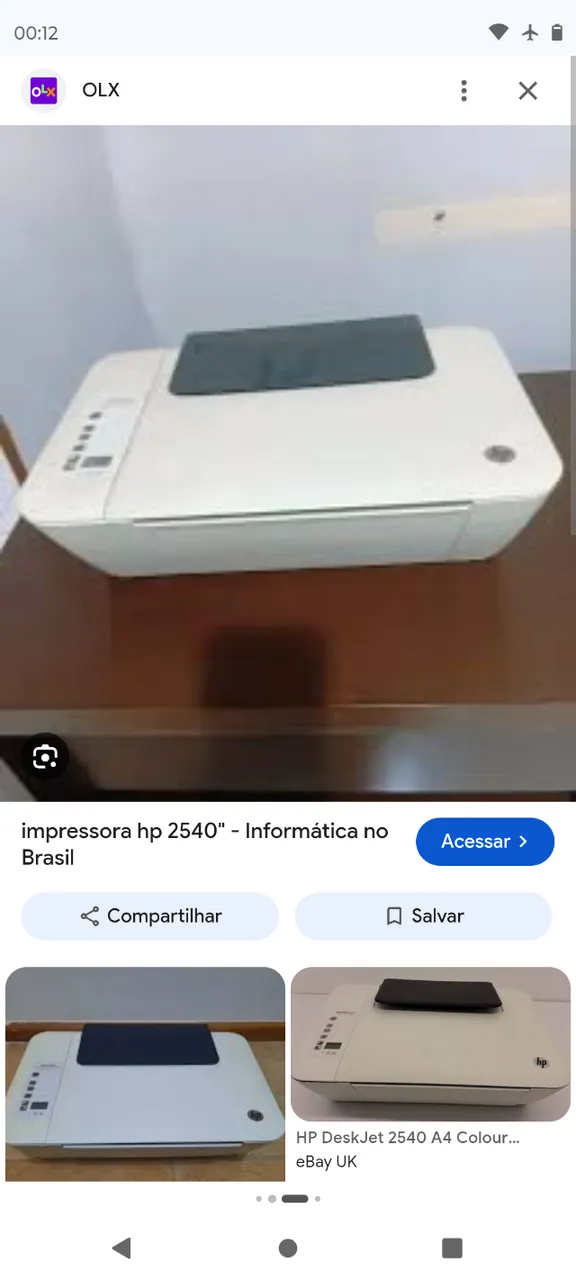Close the image viewer
The height and width of the screenshot is (1280, 576).
point(528,90)
